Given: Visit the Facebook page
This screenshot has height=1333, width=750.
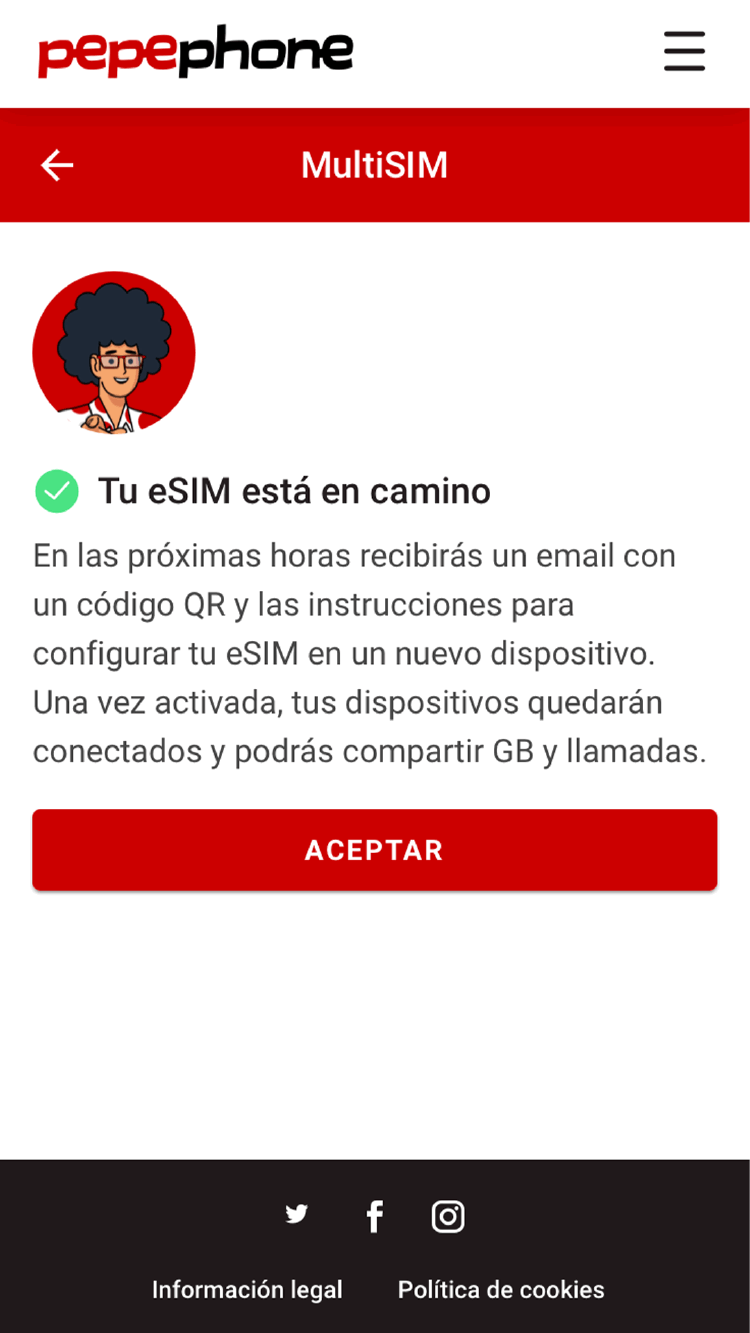Looking at the screenshot, I should [374, 1216].
